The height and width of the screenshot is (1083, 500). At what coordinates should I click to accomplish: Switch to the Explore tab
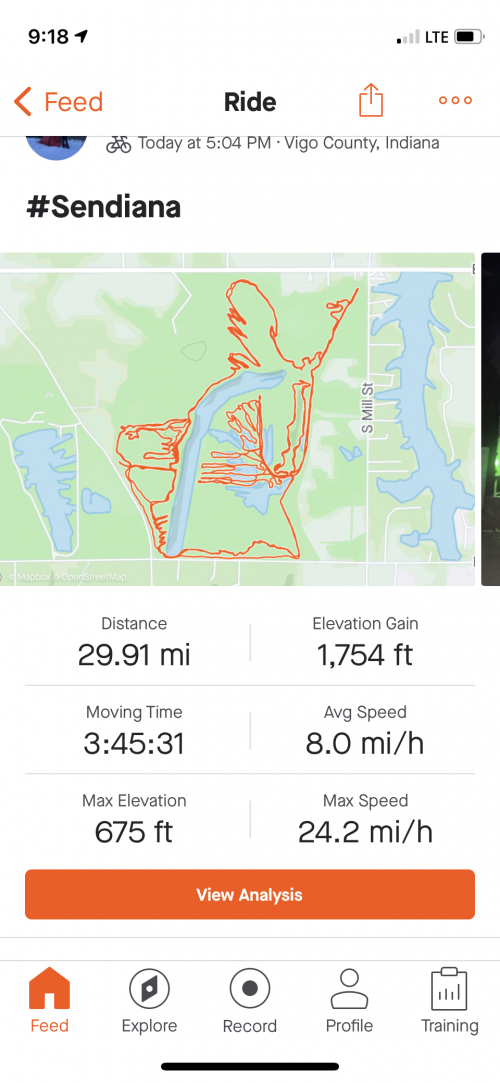pos(149,1000)
